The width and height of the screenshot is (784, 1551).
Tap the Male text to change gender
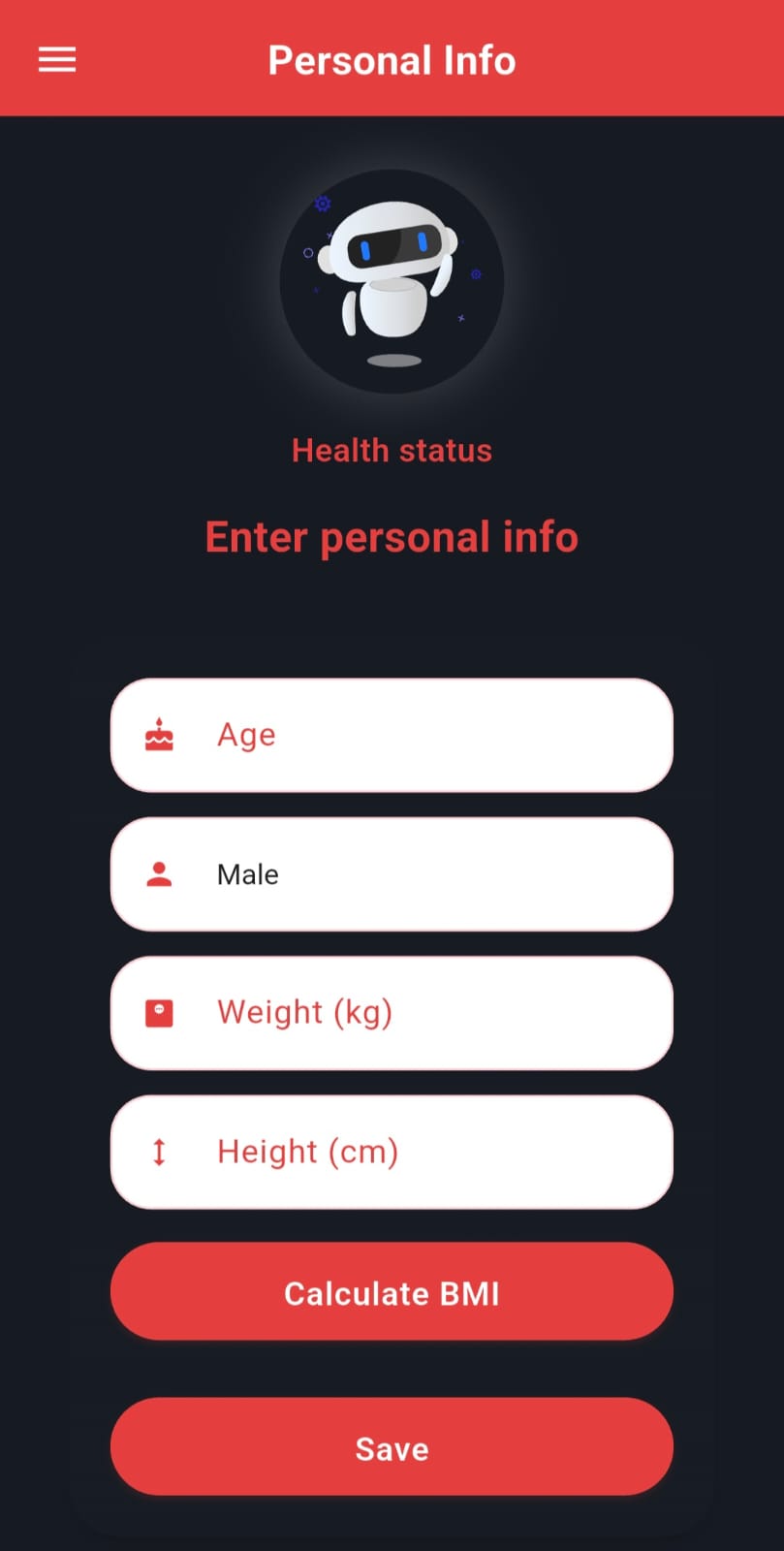[x=248, y=873]
